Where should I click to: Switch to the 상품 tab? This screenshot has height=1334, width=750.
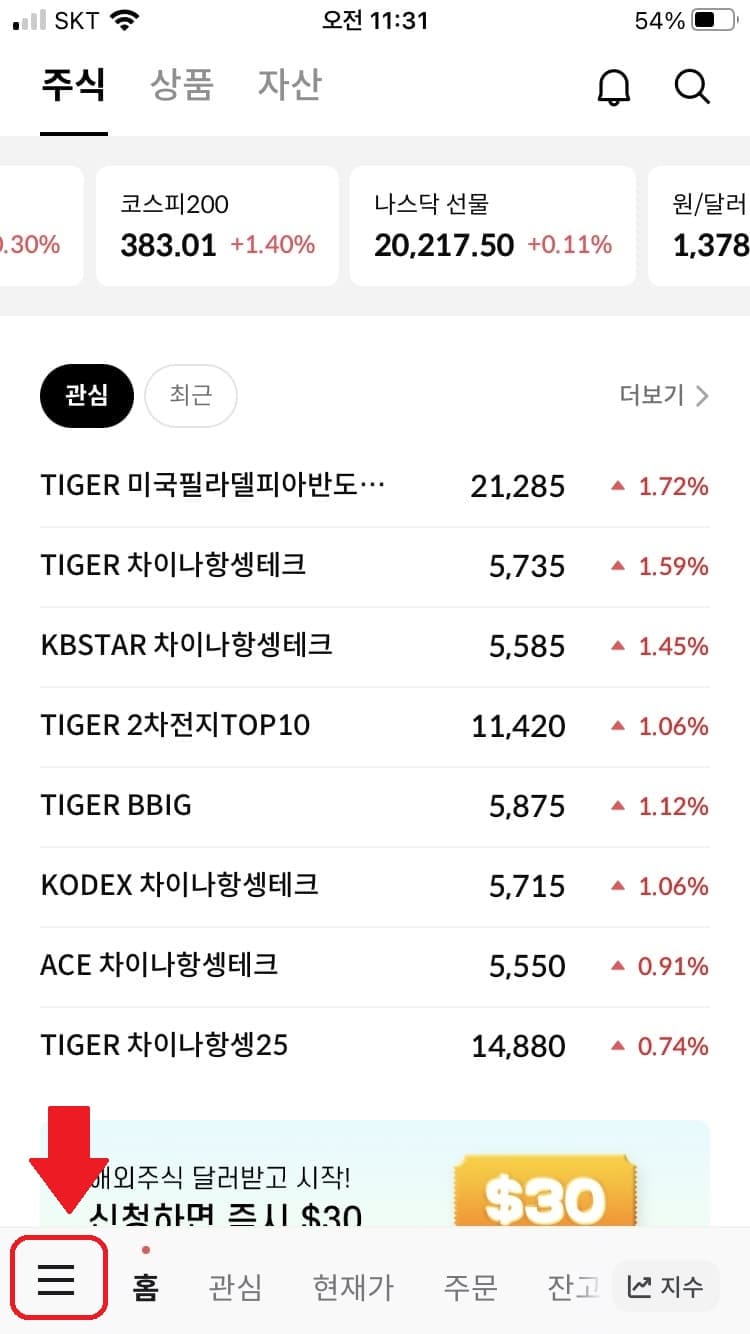(182, 86)
